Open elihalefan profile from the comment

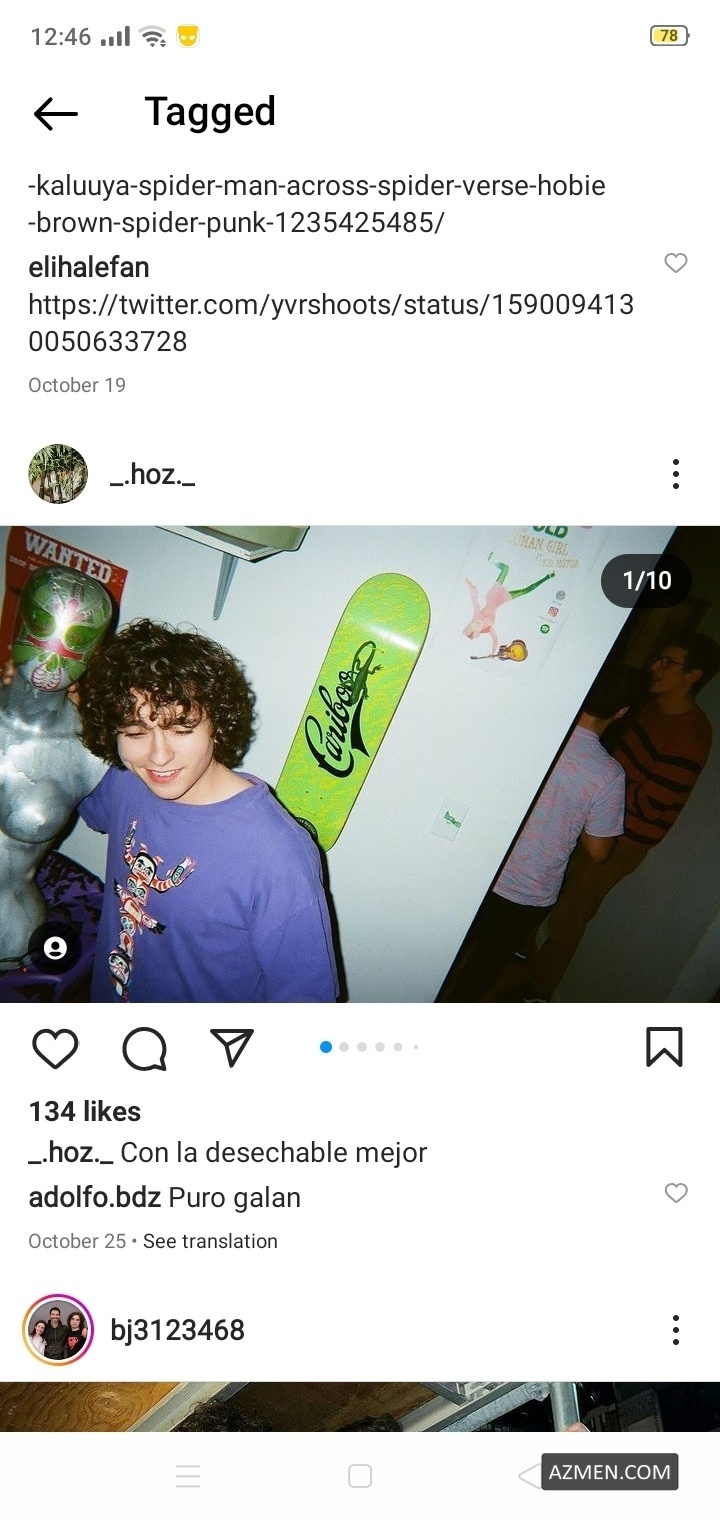[x=88, y=267]
